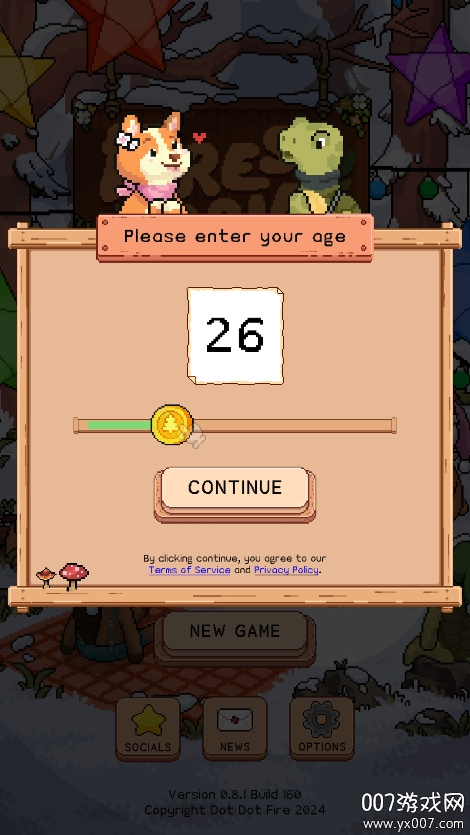Screen dimensions: 470x835
Task: Tap the age slider track
Action: (235, 425)
